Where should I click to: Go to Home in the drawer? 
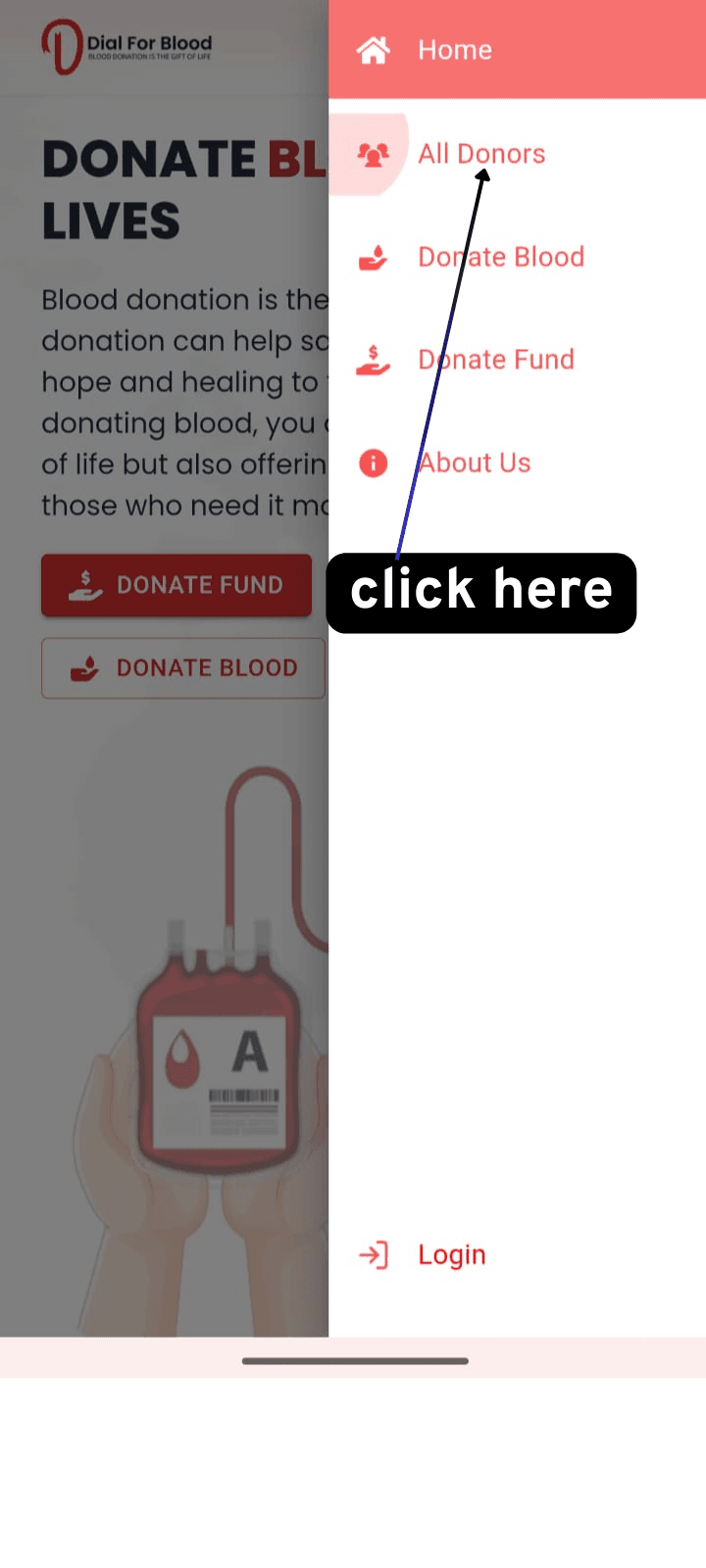[454, 50]
